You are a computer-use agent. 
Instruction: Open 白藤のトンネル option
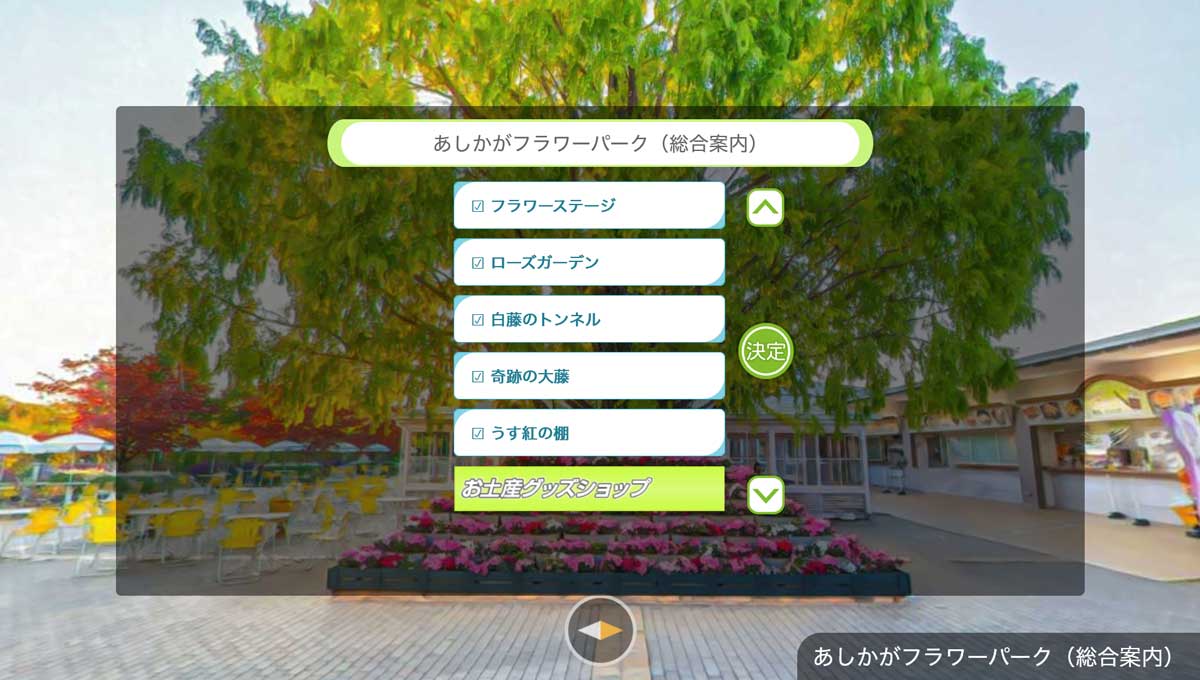588,320
